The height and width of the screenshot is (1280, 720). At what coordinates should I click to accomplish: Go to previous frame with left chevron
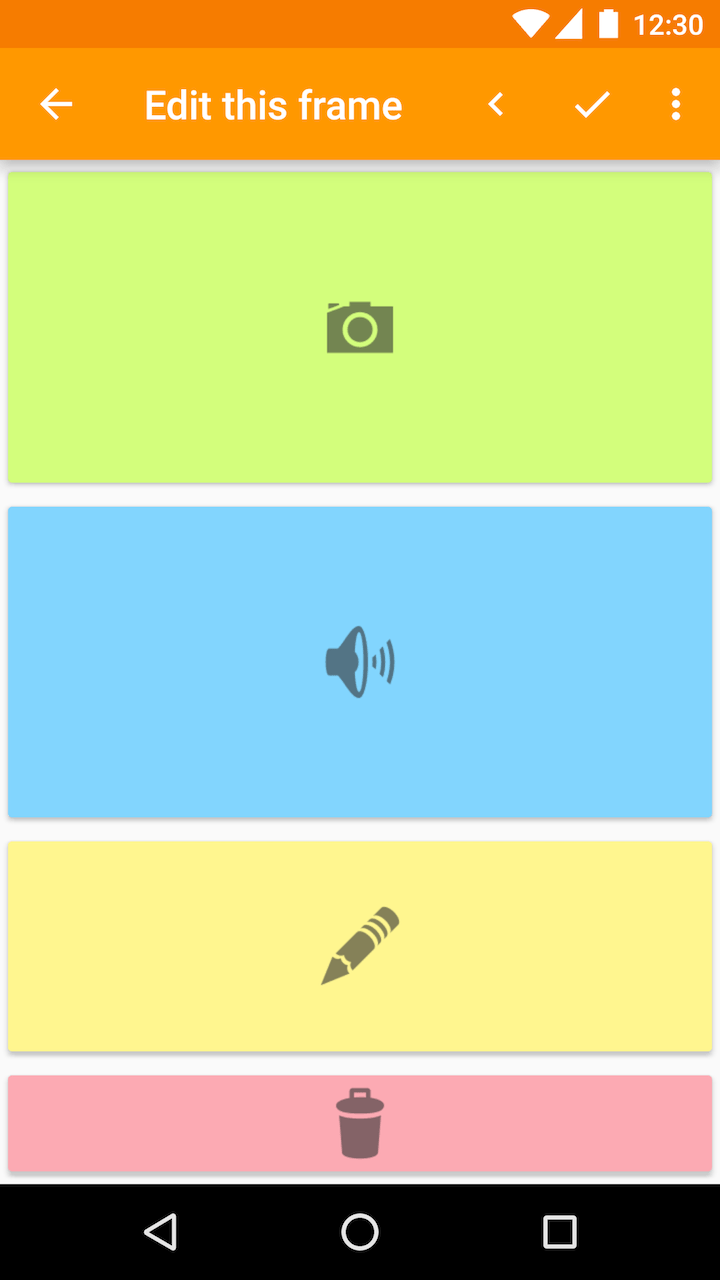click(496, 104)
